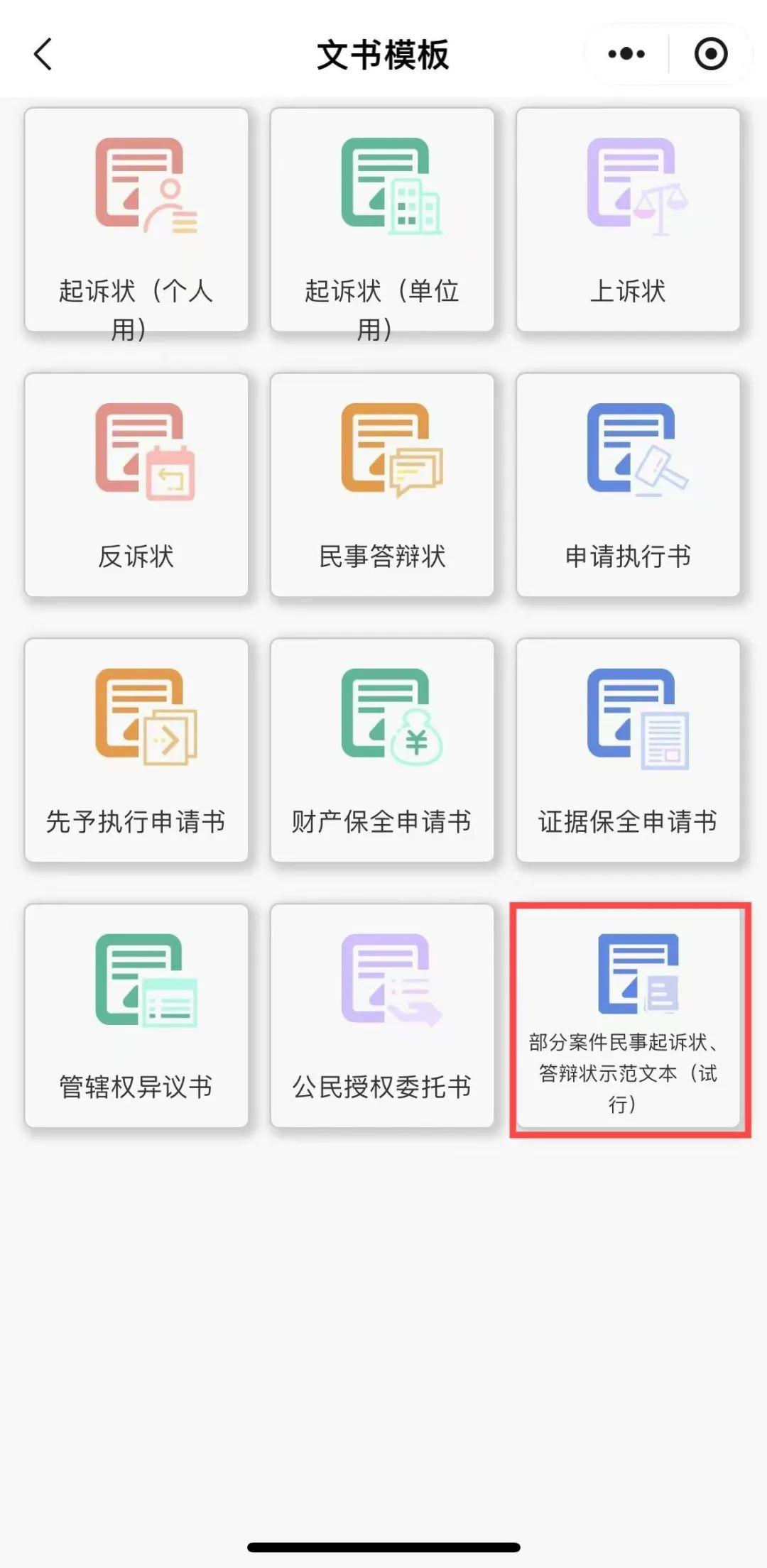Open the 申请执行书 template
This screenshot has height=1568, width=767.
click(628, 486)
